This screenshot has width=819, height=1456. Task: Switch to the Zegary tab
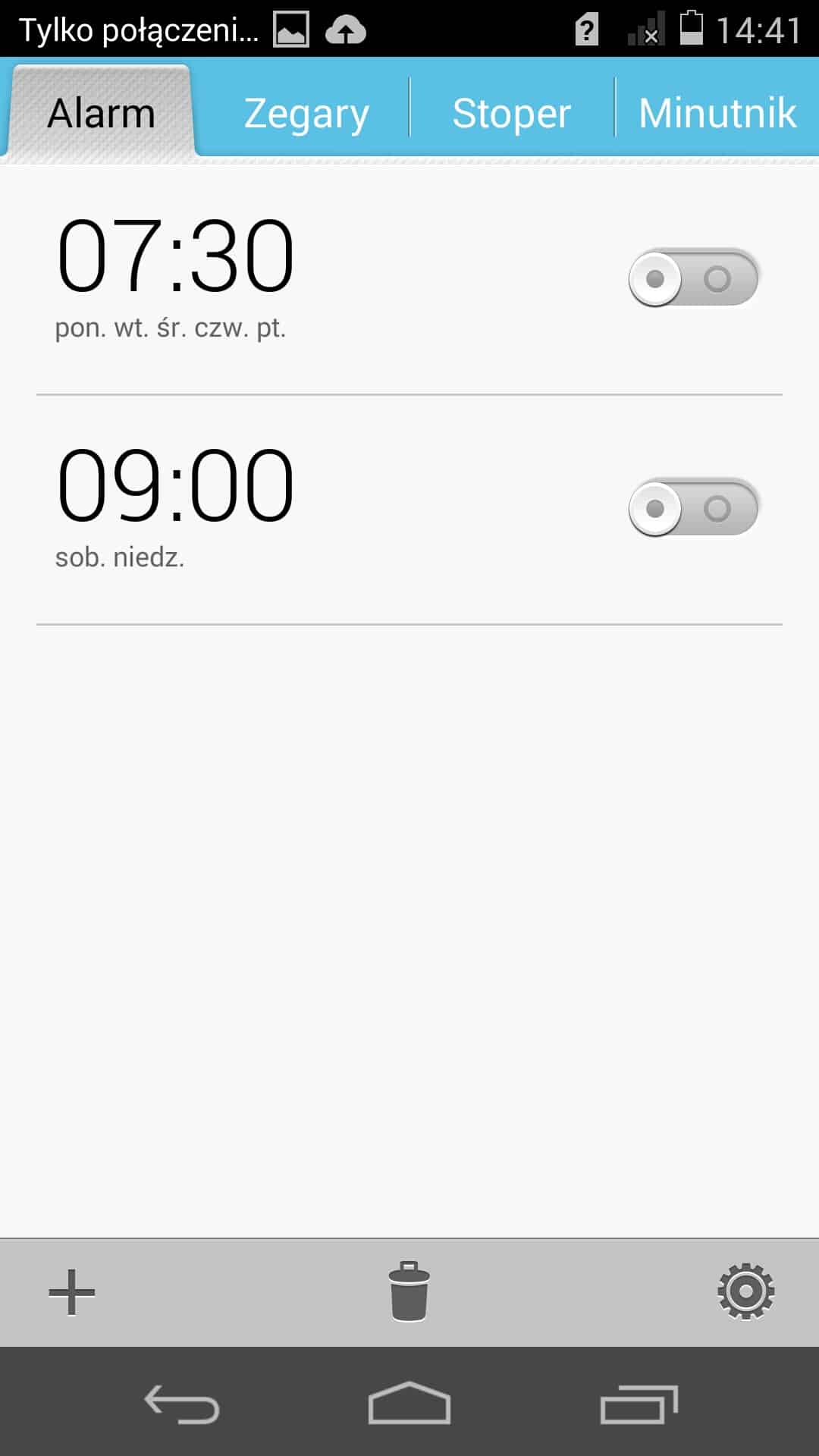[306, 114]
